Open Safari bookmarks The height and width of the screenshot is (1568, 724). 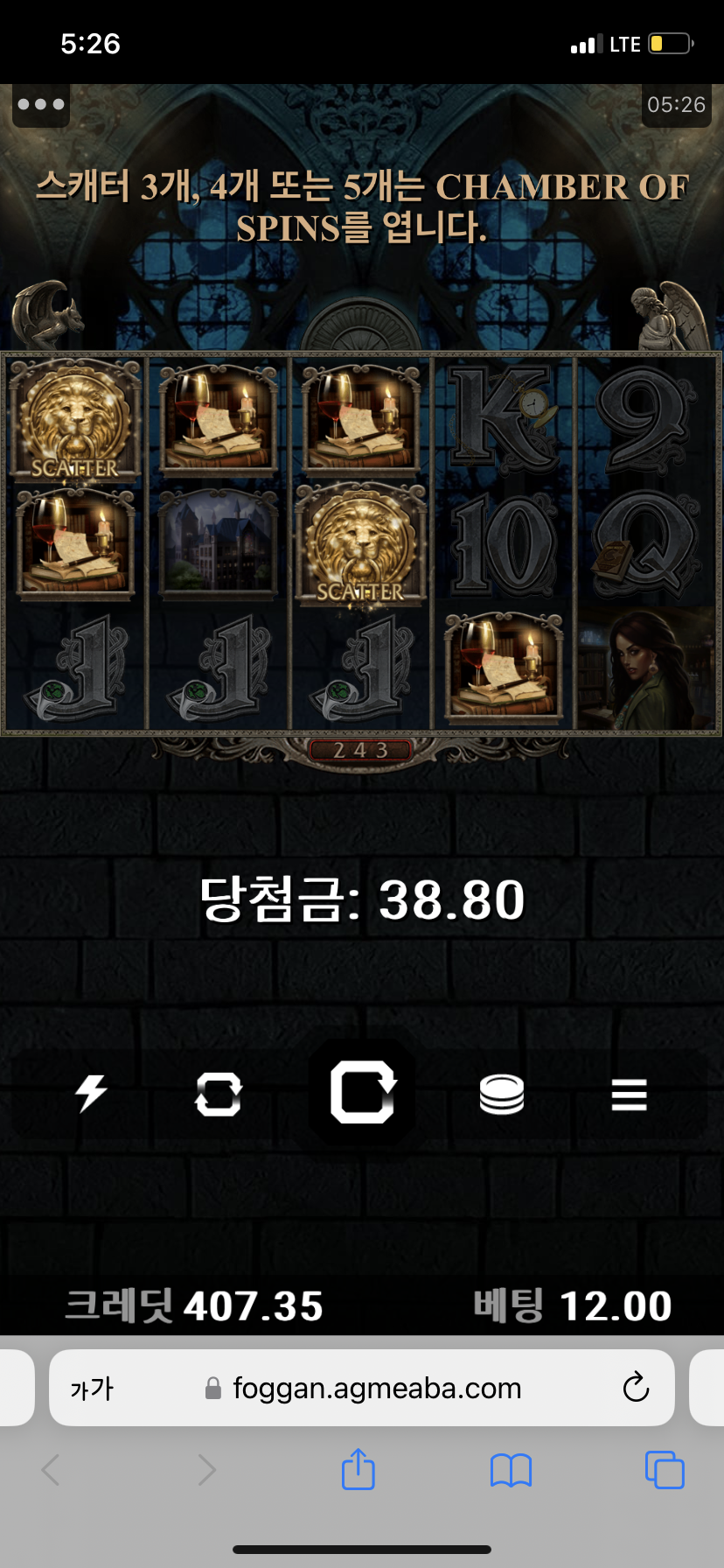[x=511, y=1470]
